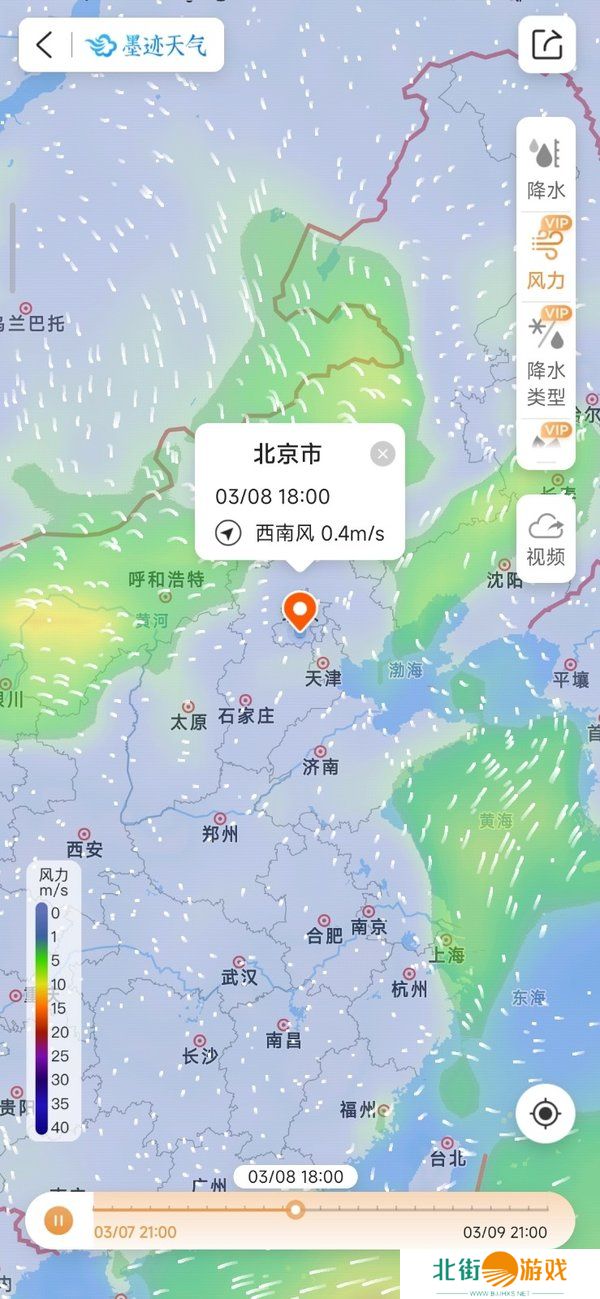Jump to a point on the timeline slider
Image resolution: width=600 pixels, height=1299 pixels.
pos(400,1209)
